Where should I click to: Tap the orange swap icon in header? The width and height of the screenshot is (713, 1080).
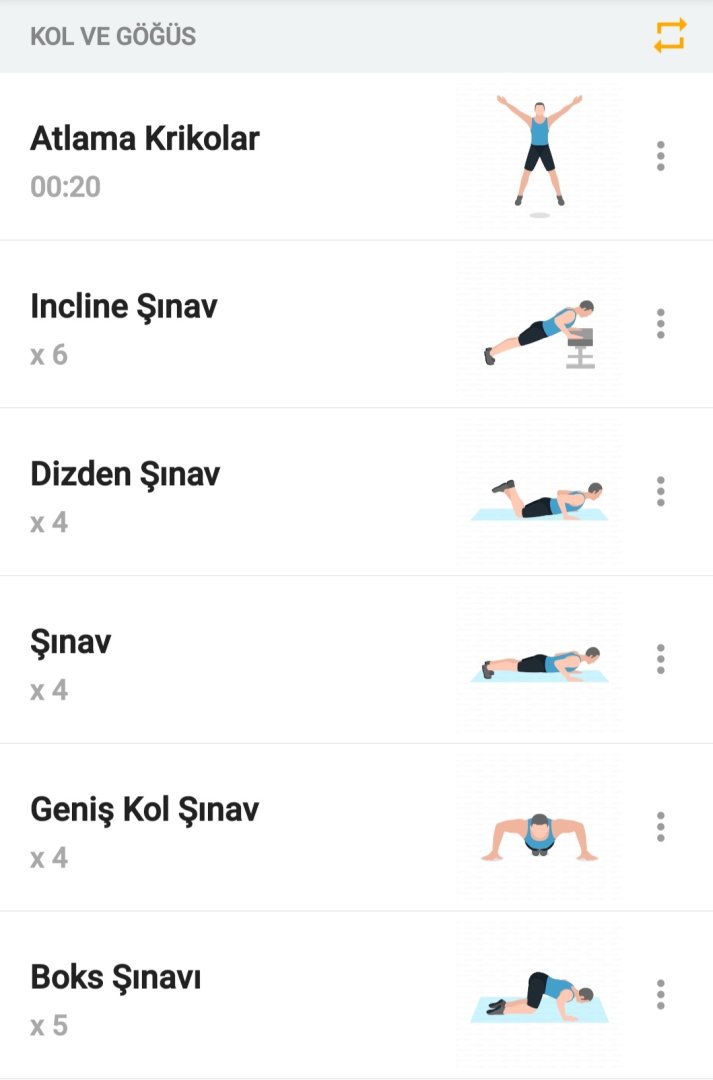point(670,36)
